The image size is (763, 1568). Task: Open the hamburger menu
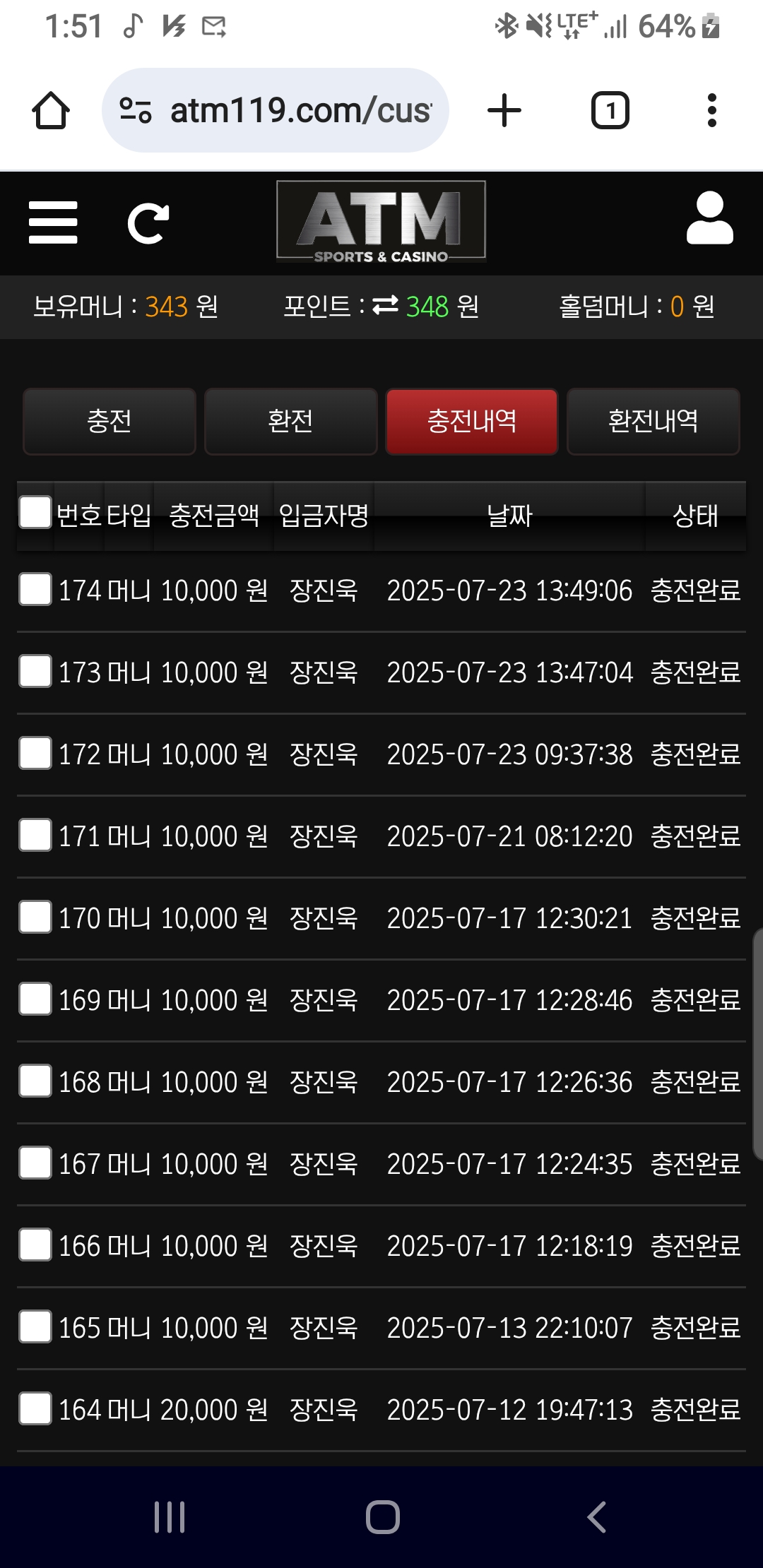point(53,222)
